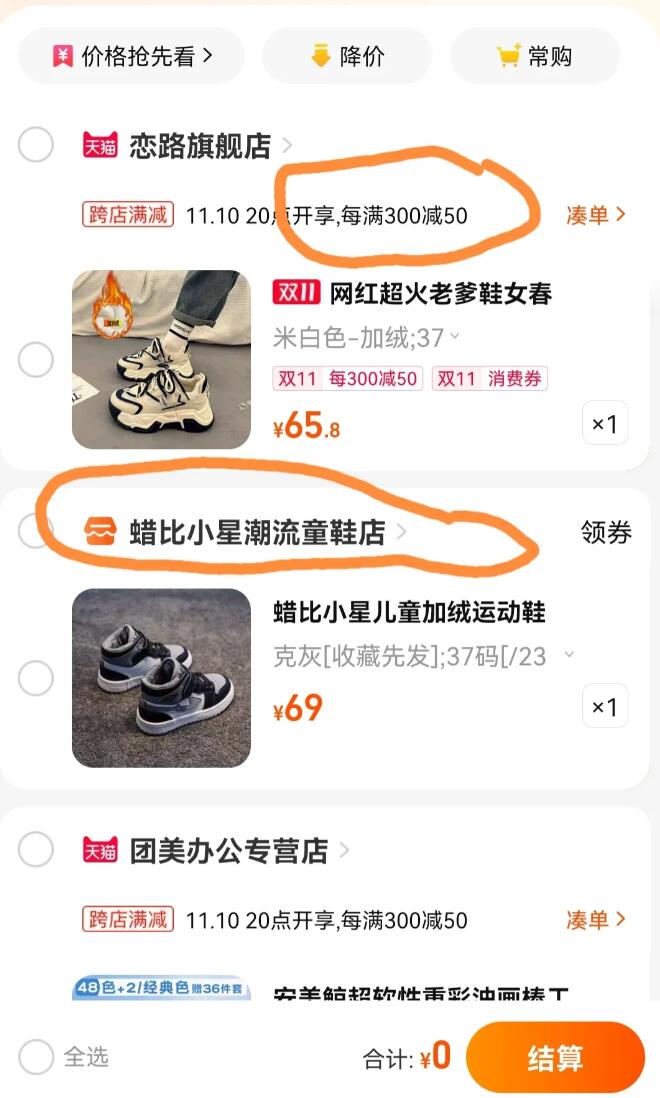Open the 蜡比小星儿童加绒运动鞋 product image

161,678
